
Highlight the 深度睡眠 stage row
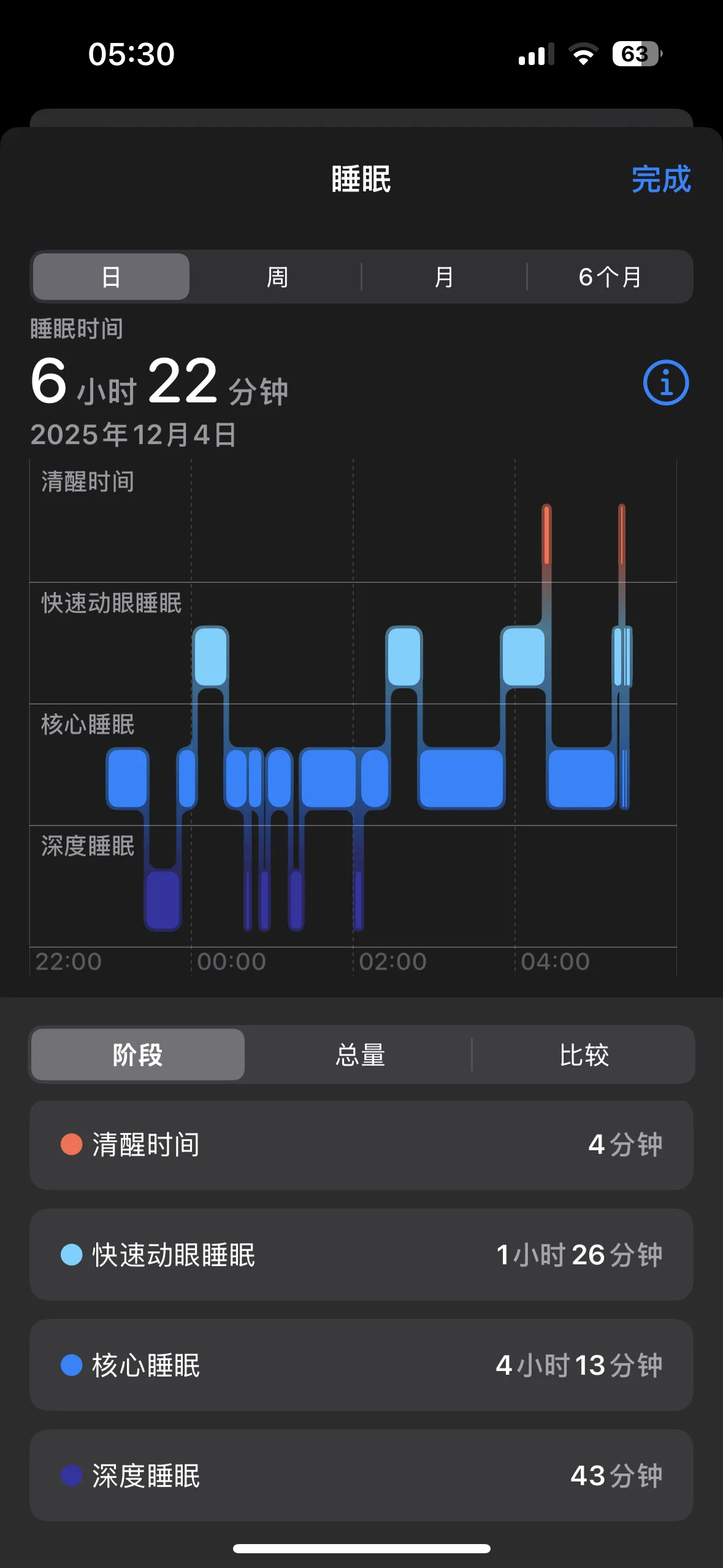point(361,1475)
